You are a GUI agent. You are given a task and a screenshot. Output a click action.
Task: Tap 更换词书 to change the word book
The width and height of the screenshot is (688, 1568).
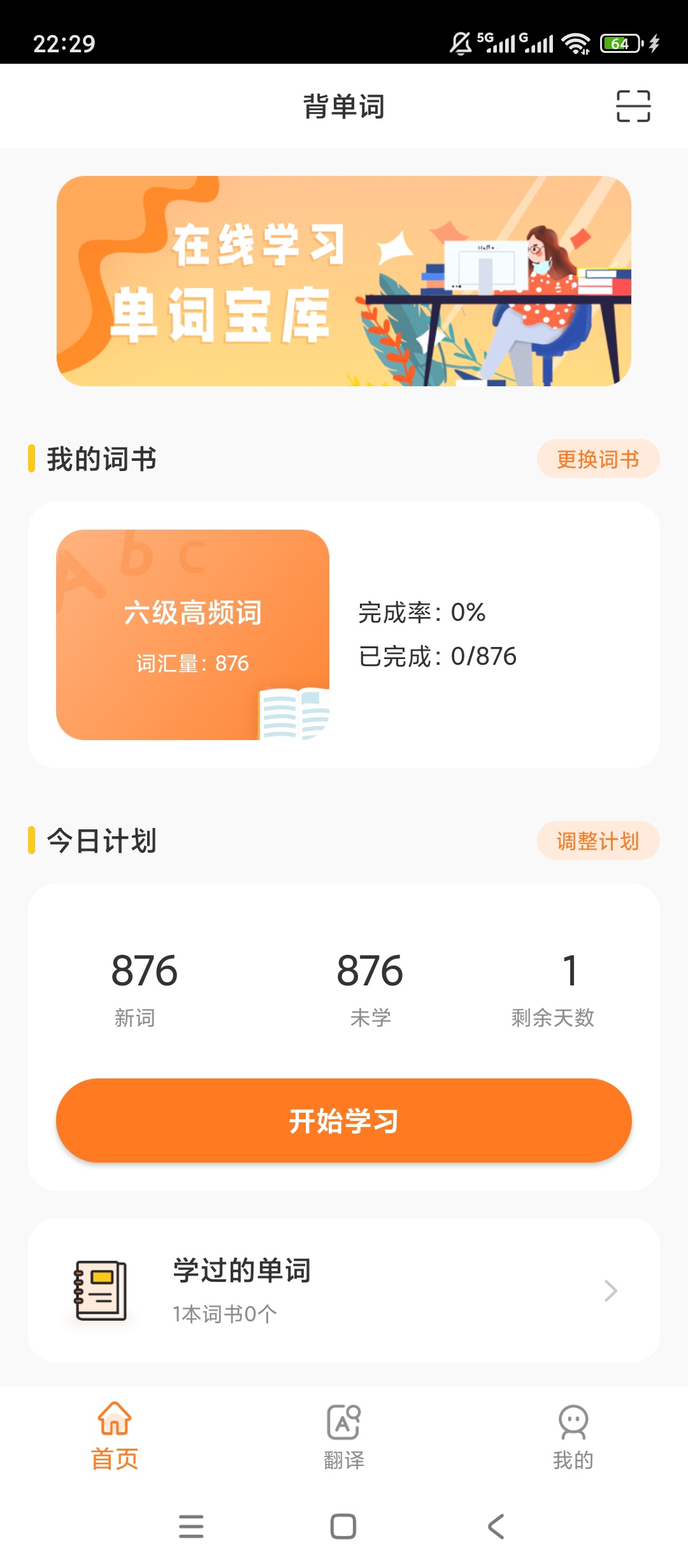tap(598, 459)
